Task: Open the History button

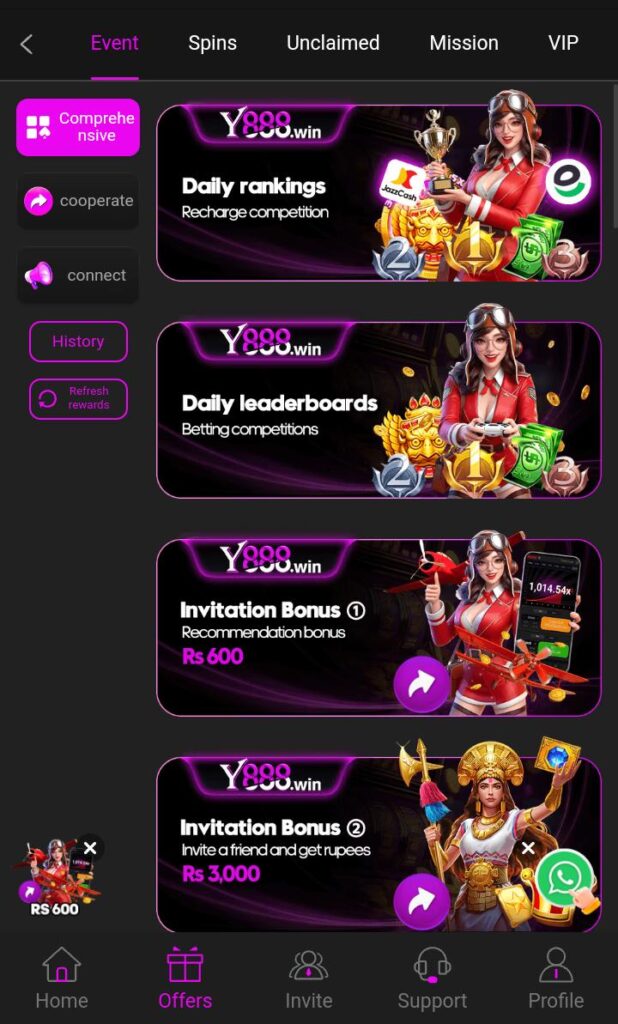Action: tap(78, 341)
